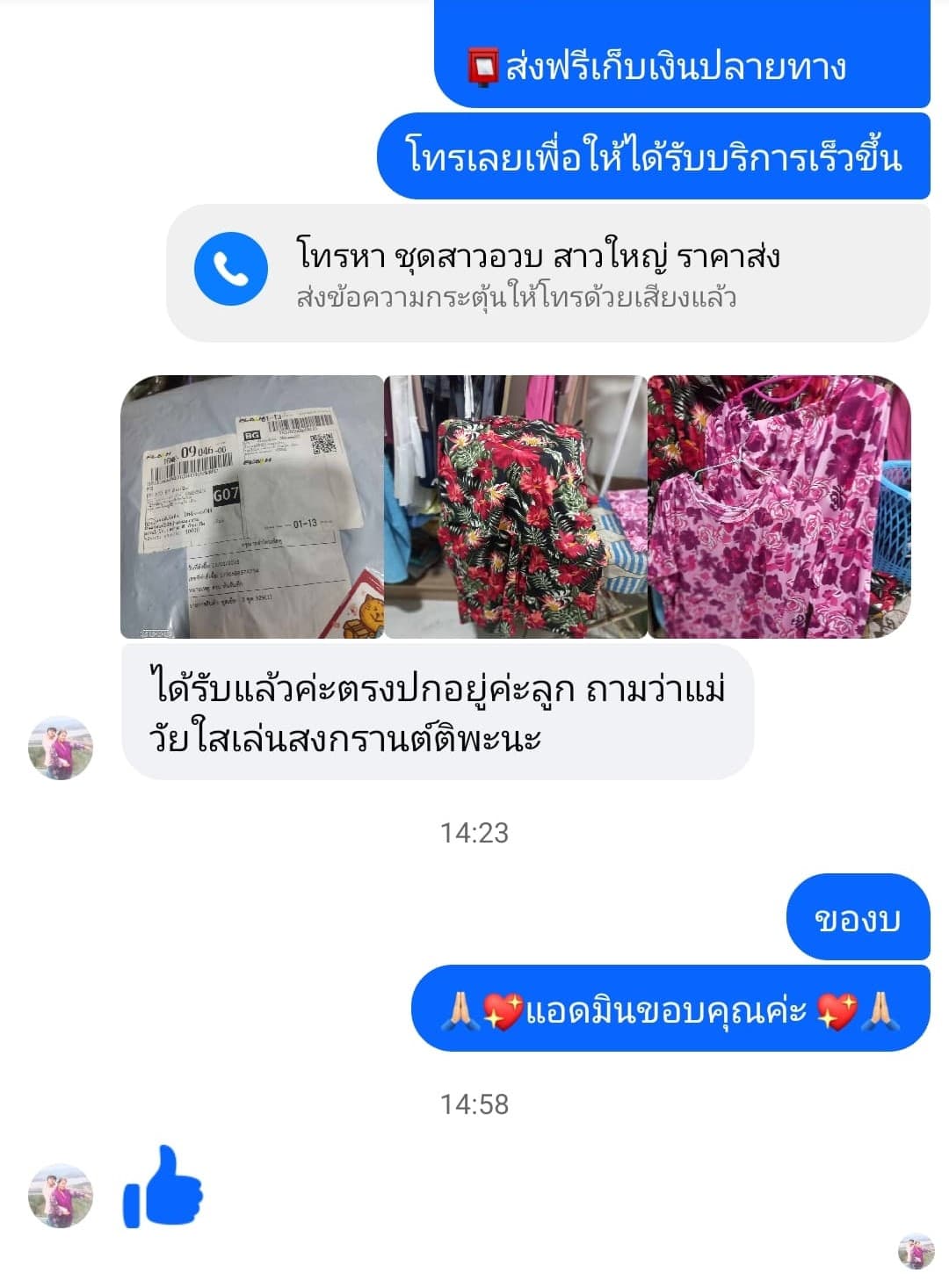Open the red floral dress photo

tap(516, 507)
